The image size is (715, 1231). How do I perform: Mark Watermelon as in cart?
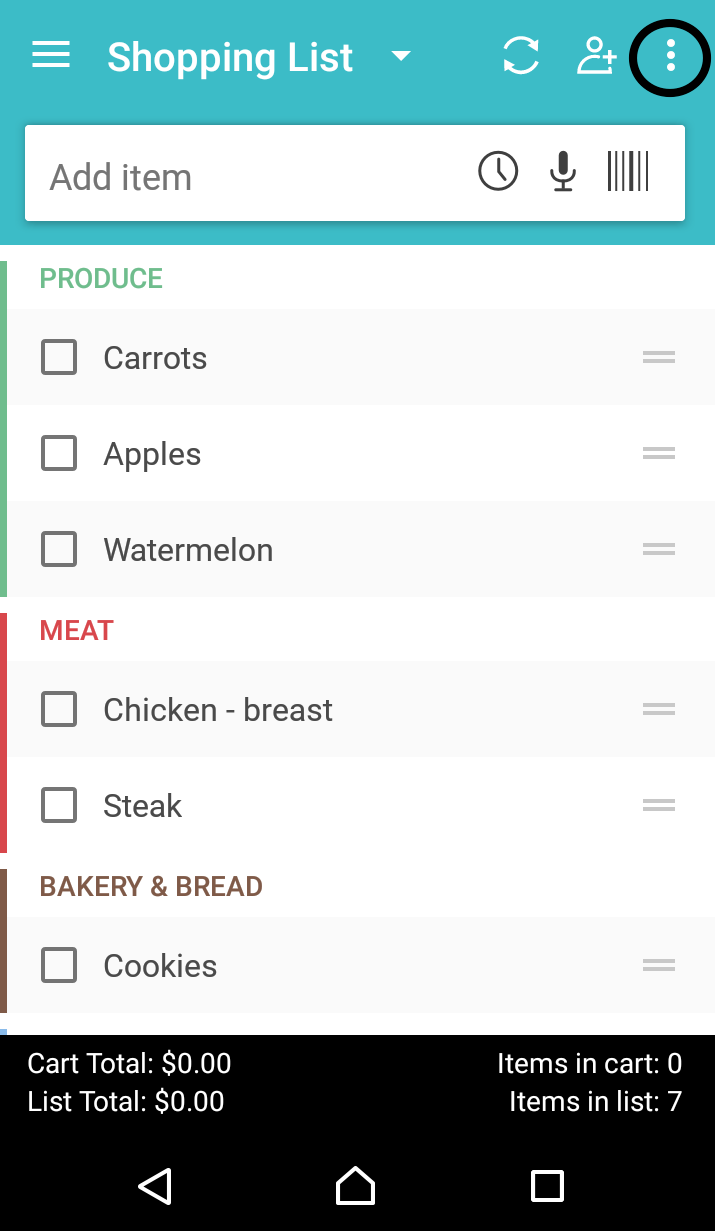tap(59, 549)
